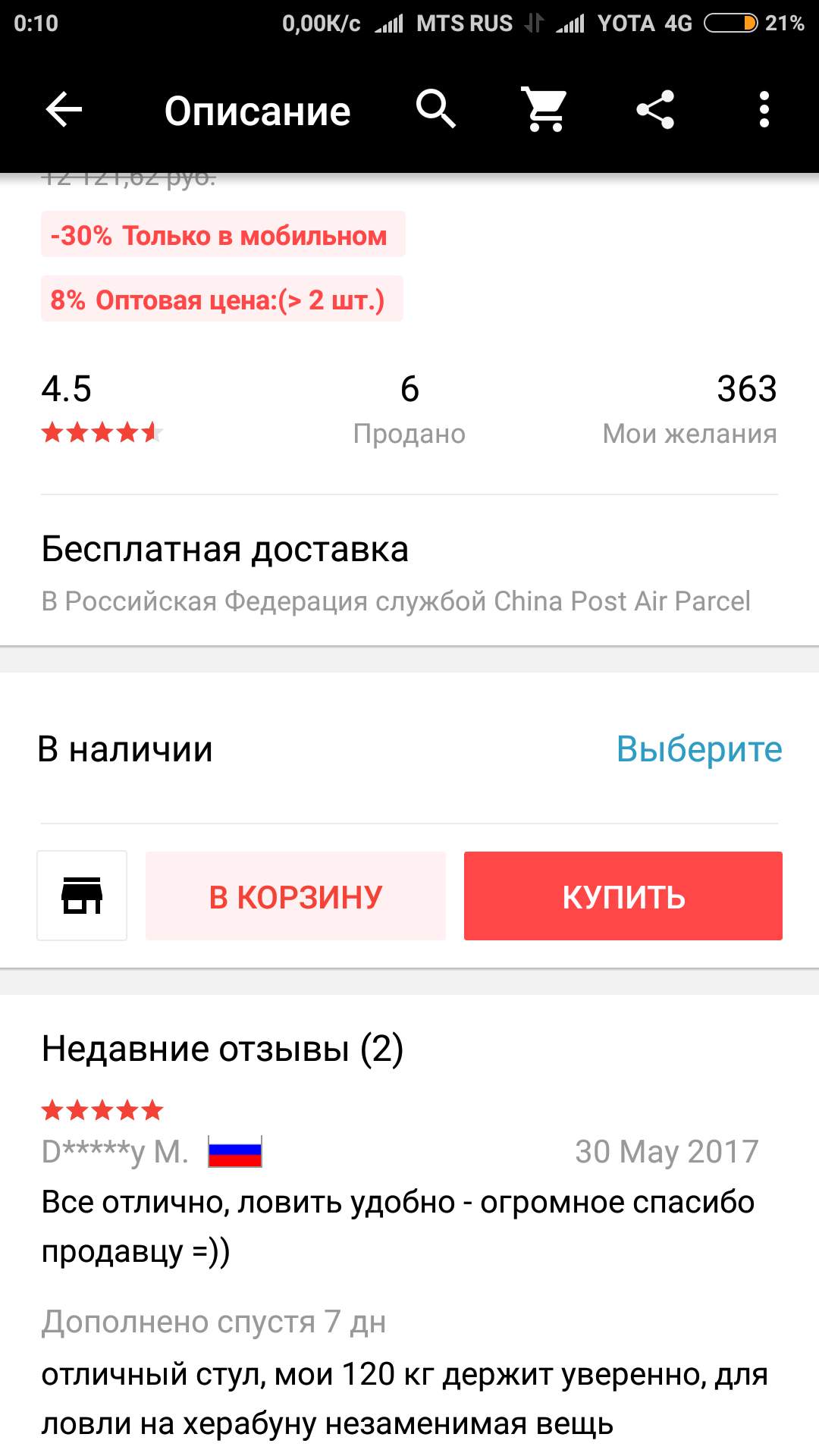Visit the seller's store icon

tap(82, 896)
